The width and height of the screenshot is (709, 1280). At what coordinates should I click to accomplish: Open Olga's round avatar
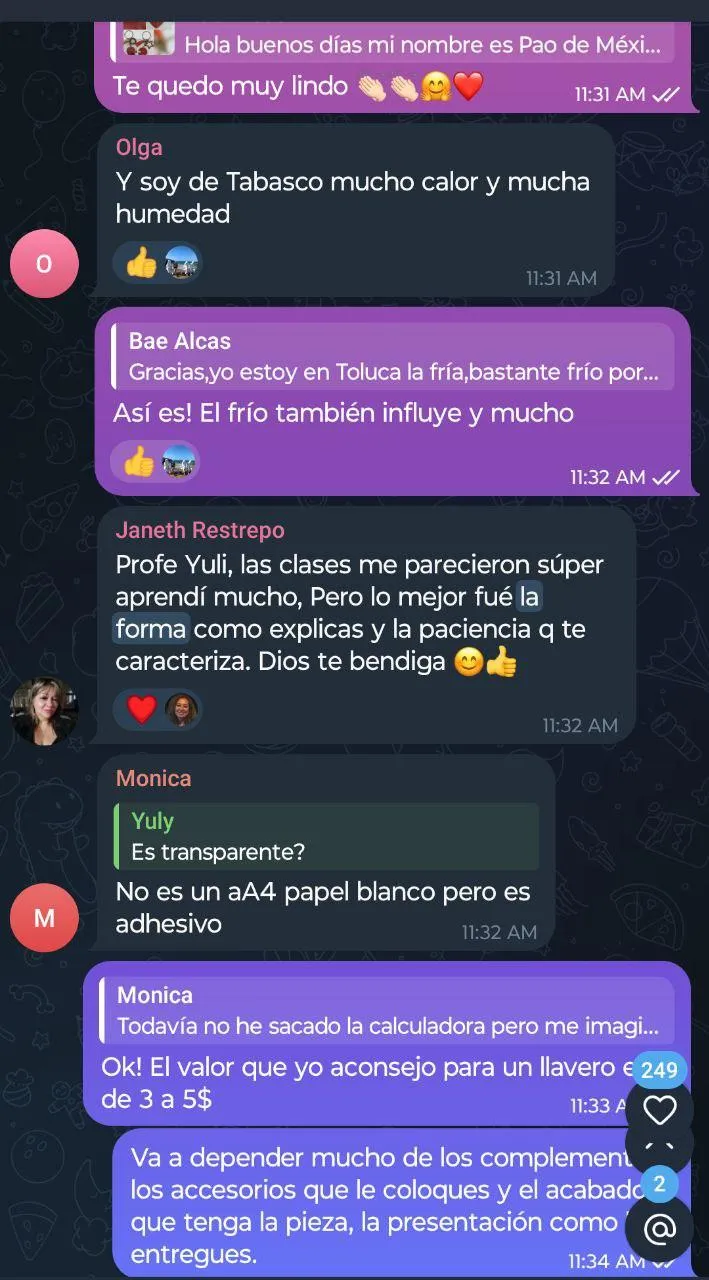point(43,263)
